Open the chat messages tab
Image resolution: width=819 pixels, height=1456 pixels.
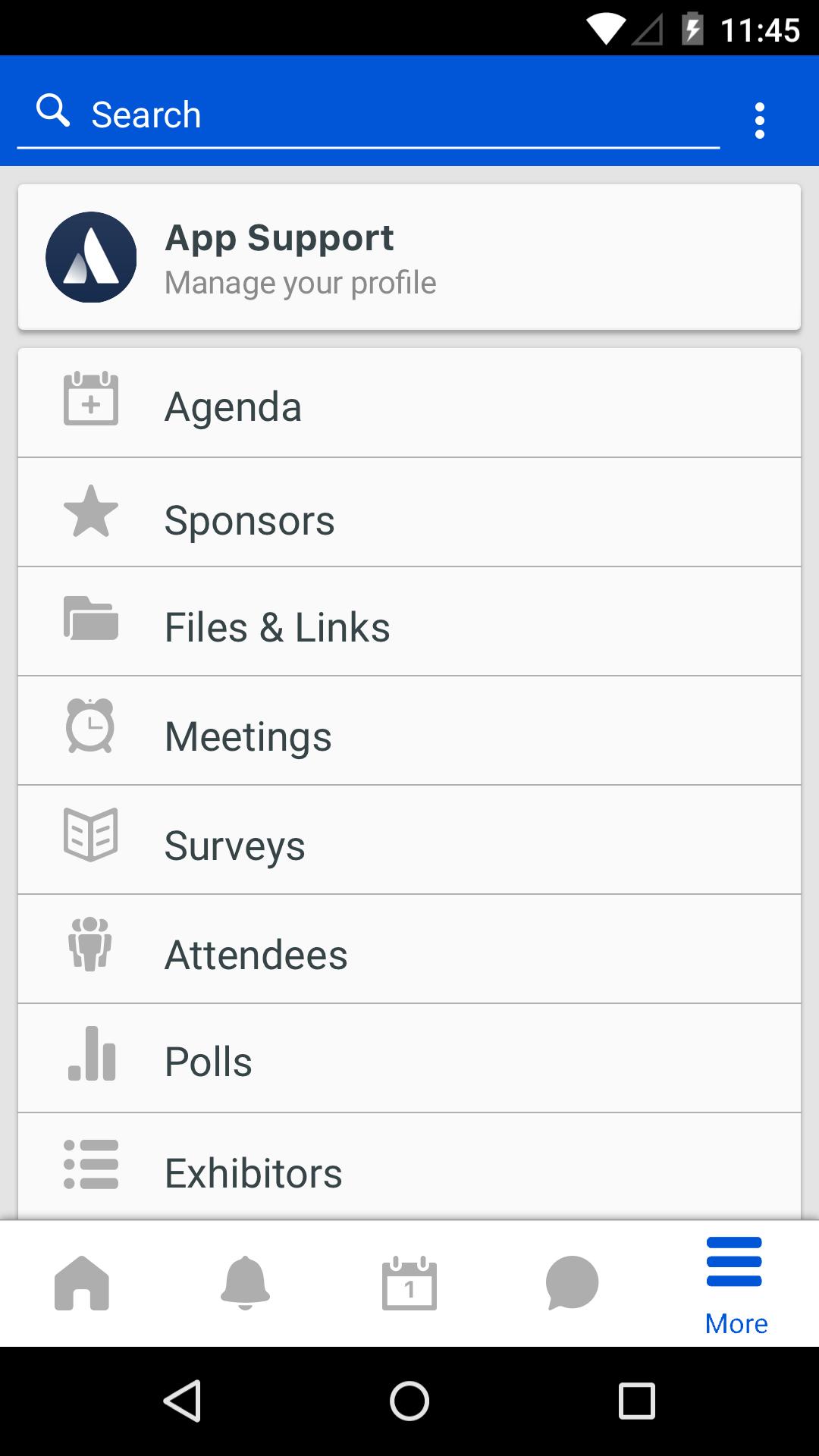tap(573, 1284)
